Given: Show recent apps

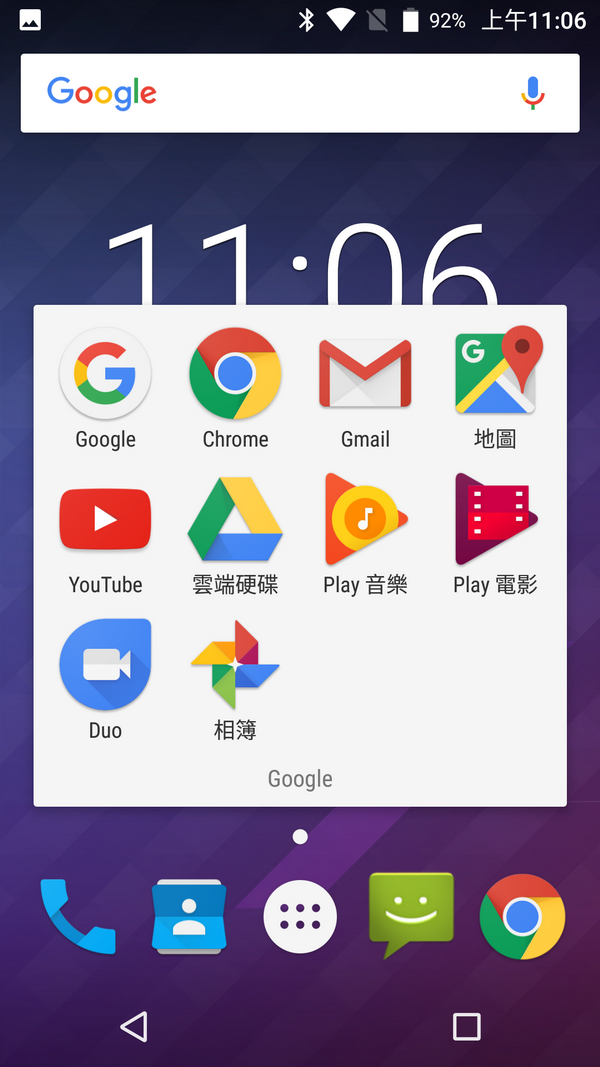Looking at the screenshot, I should [x=466, y=1026].
